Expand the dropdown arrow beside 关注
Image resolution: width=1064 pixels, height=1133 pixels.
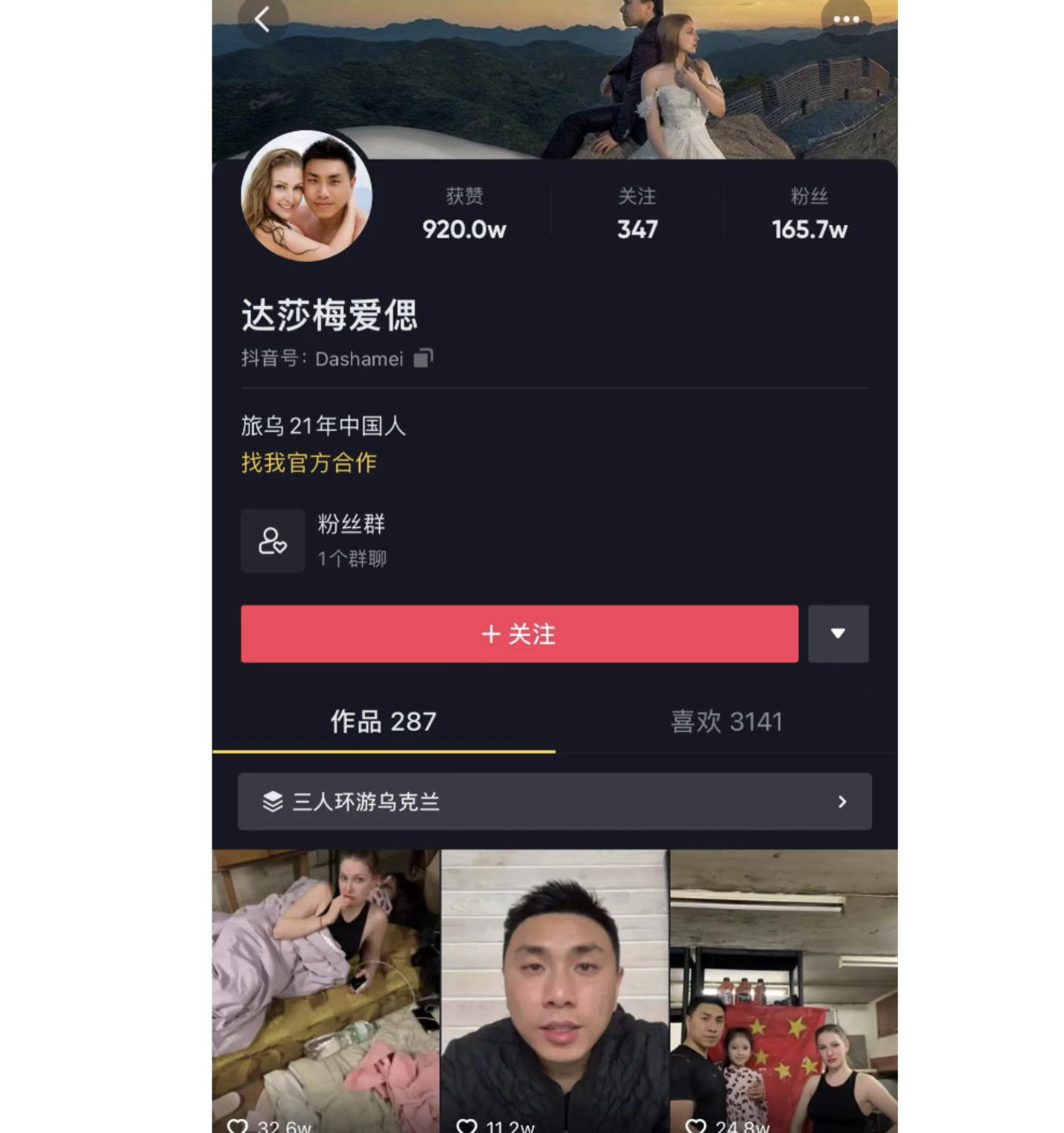pyautogui.click(x=838, y=633)
